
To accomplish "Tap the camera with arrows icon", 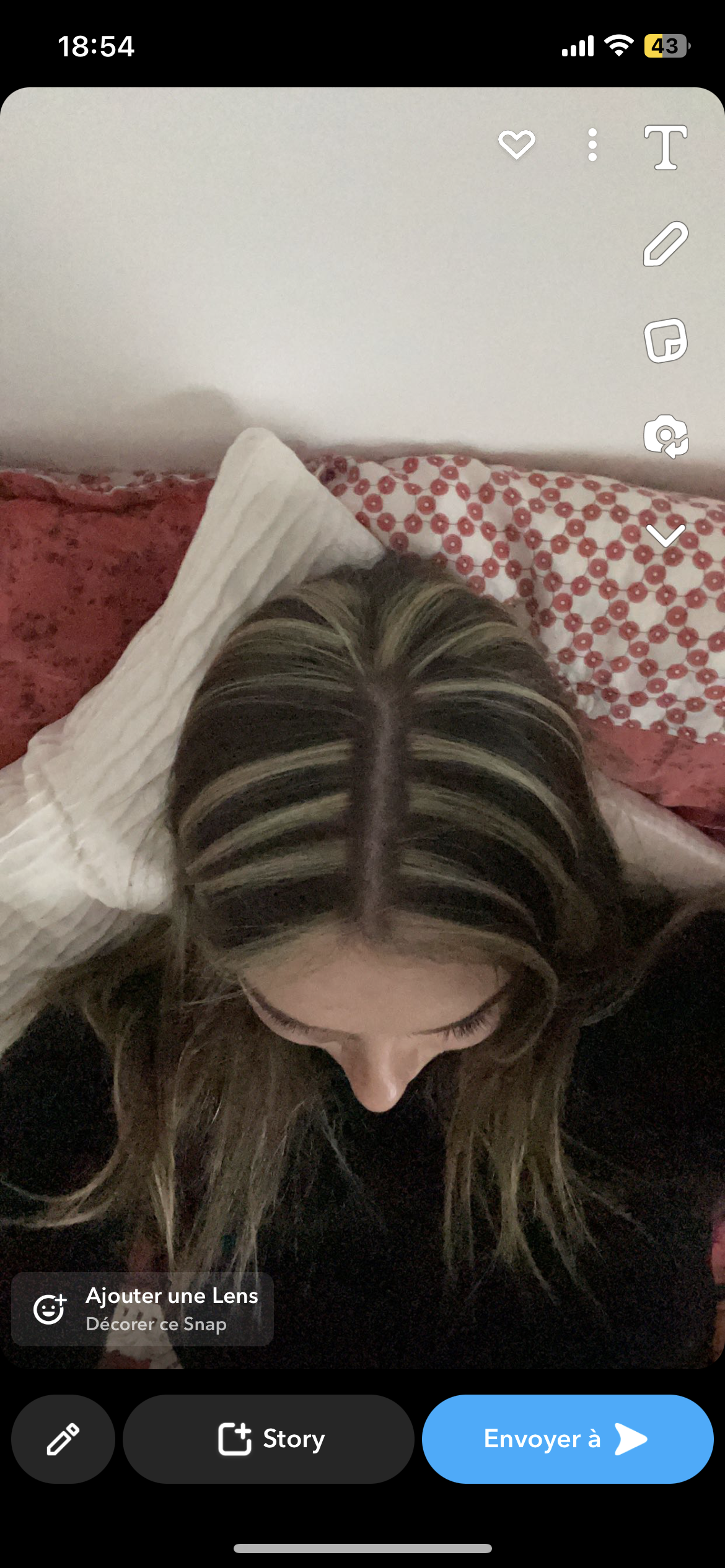I will [666, 437].
